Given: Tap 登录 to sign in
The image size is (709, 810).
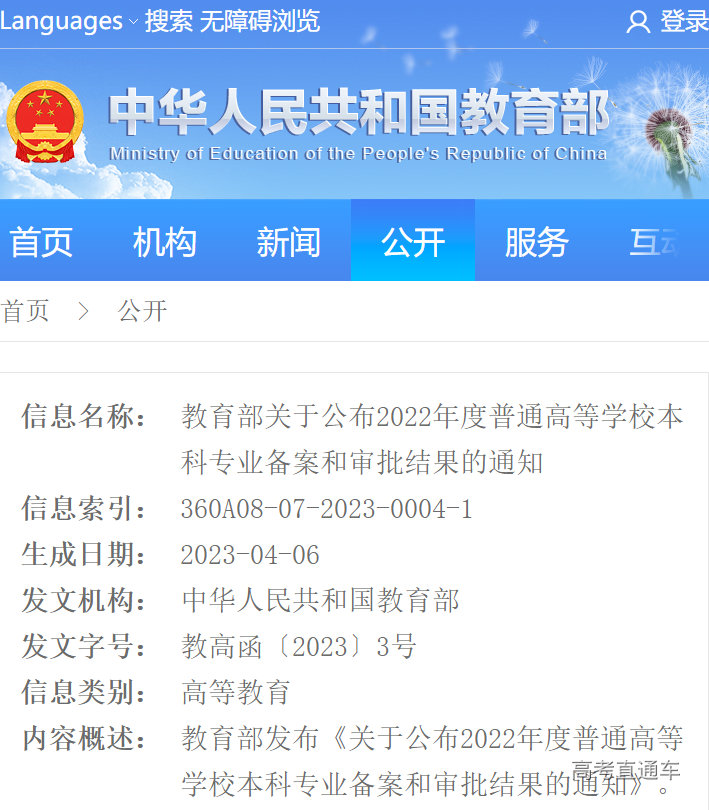Looking at the screenshot, I should tap(668, 21).
